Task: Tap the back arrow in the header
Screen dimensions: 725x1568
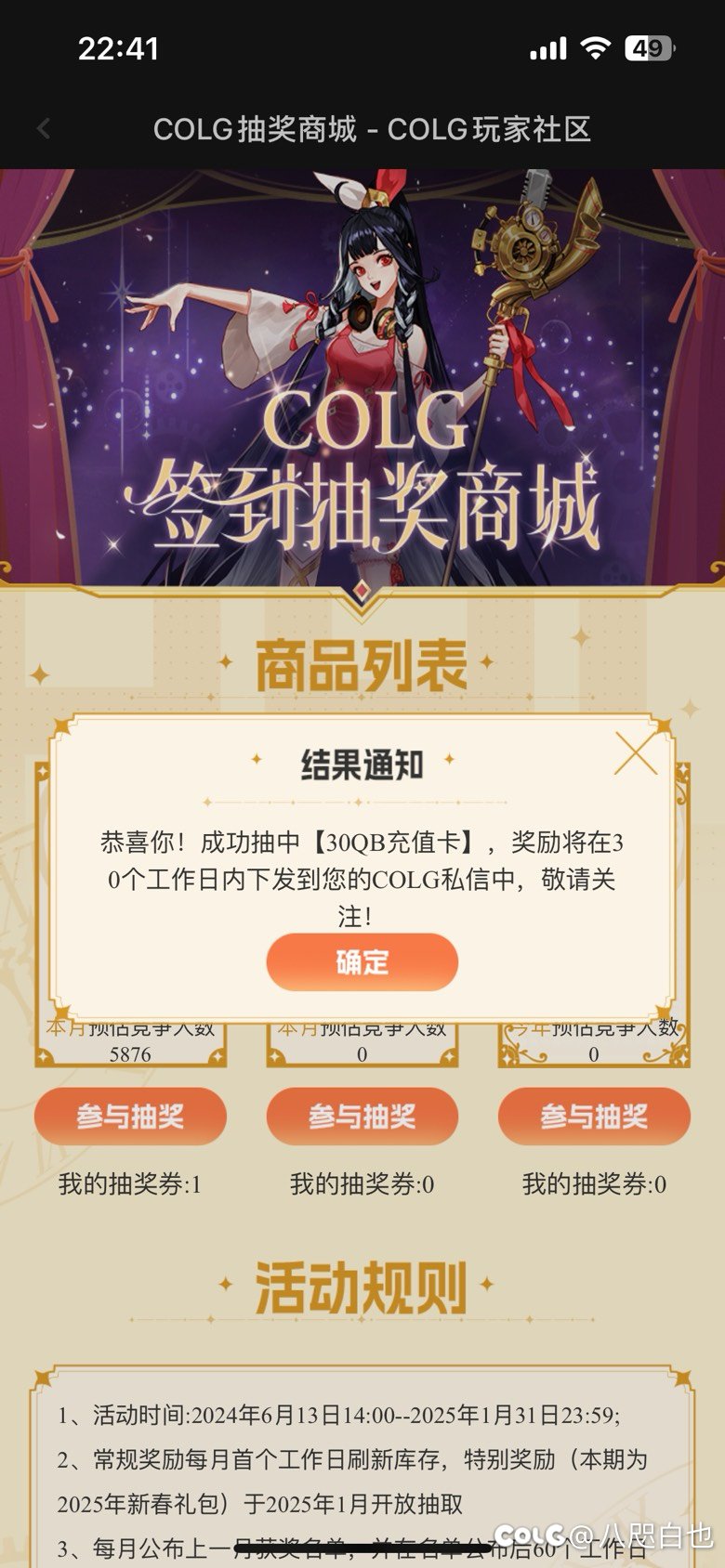Action: 44,129
